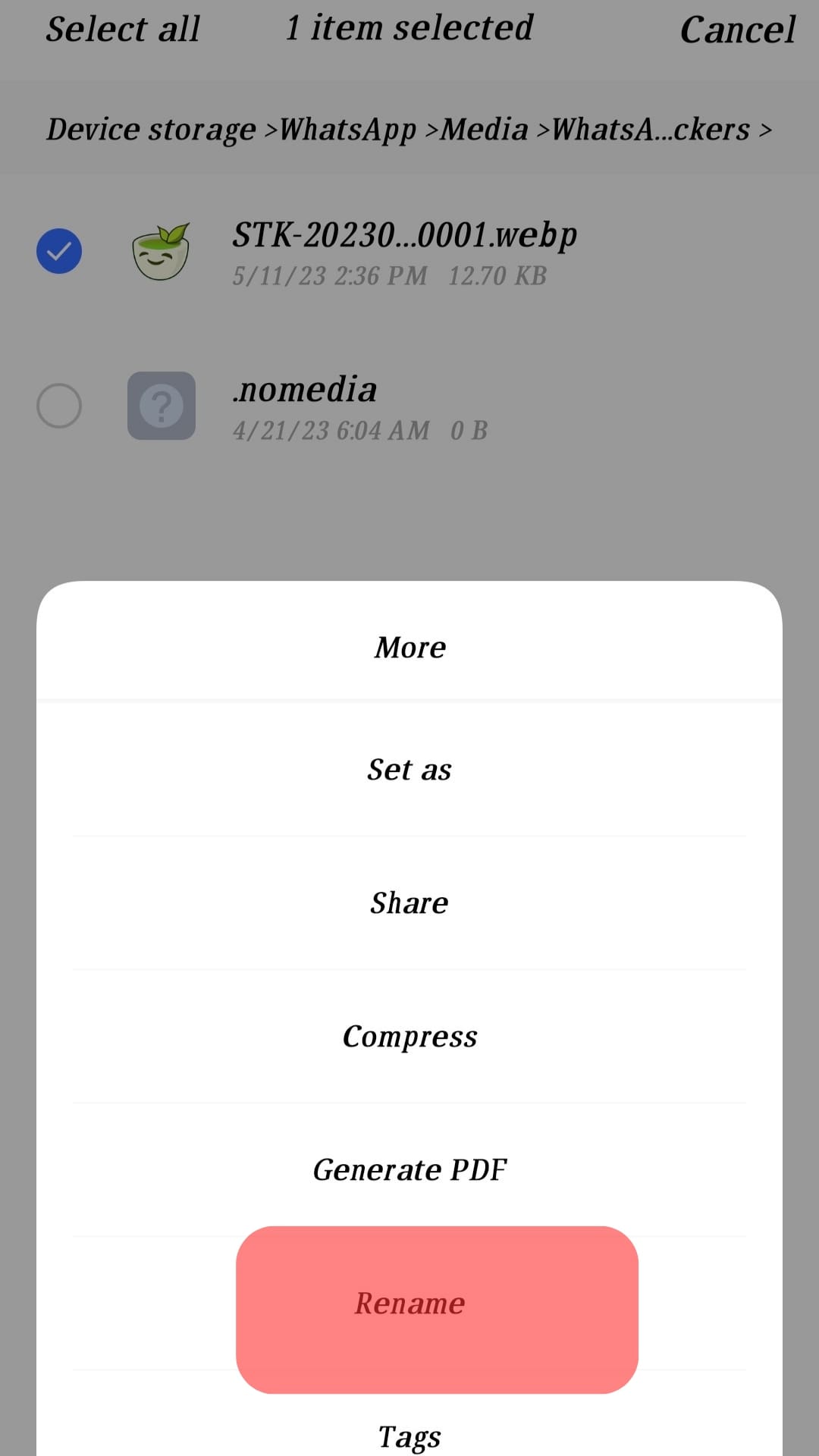Uncheck the STK-20230...0001.webp file
The image size is (819, 1456).
59,251
